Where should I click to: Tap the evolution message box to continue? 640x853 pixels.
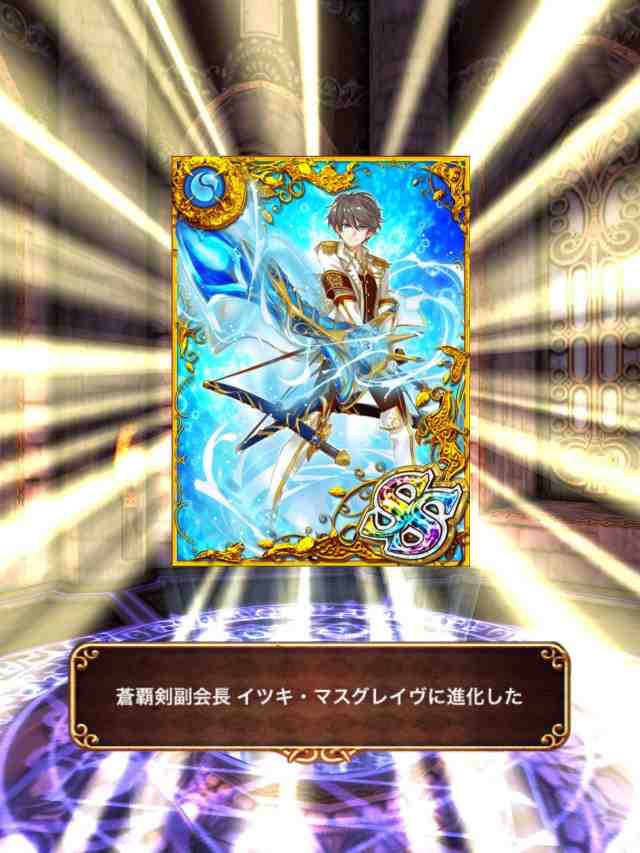pyautogui.click(x=319, y=696)
